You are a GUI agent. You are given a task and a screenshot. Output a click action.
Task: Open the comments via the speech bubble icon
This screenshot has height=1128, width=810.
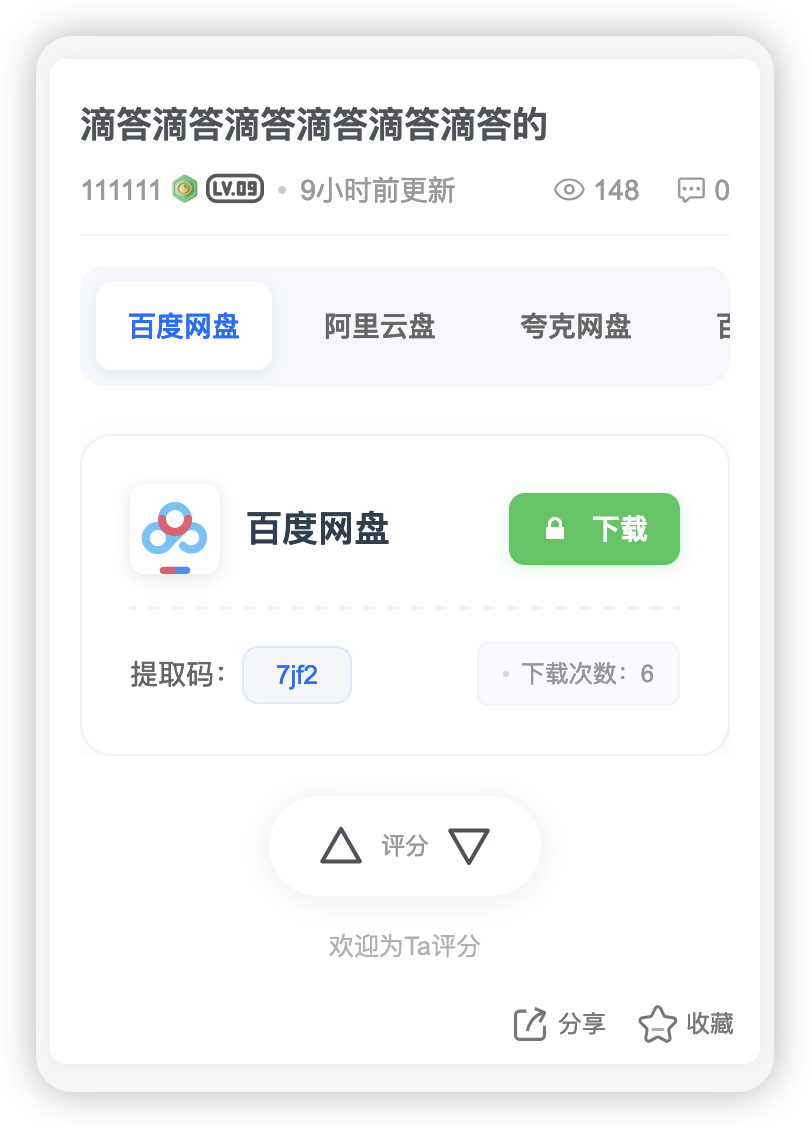(x=693, y=190)
